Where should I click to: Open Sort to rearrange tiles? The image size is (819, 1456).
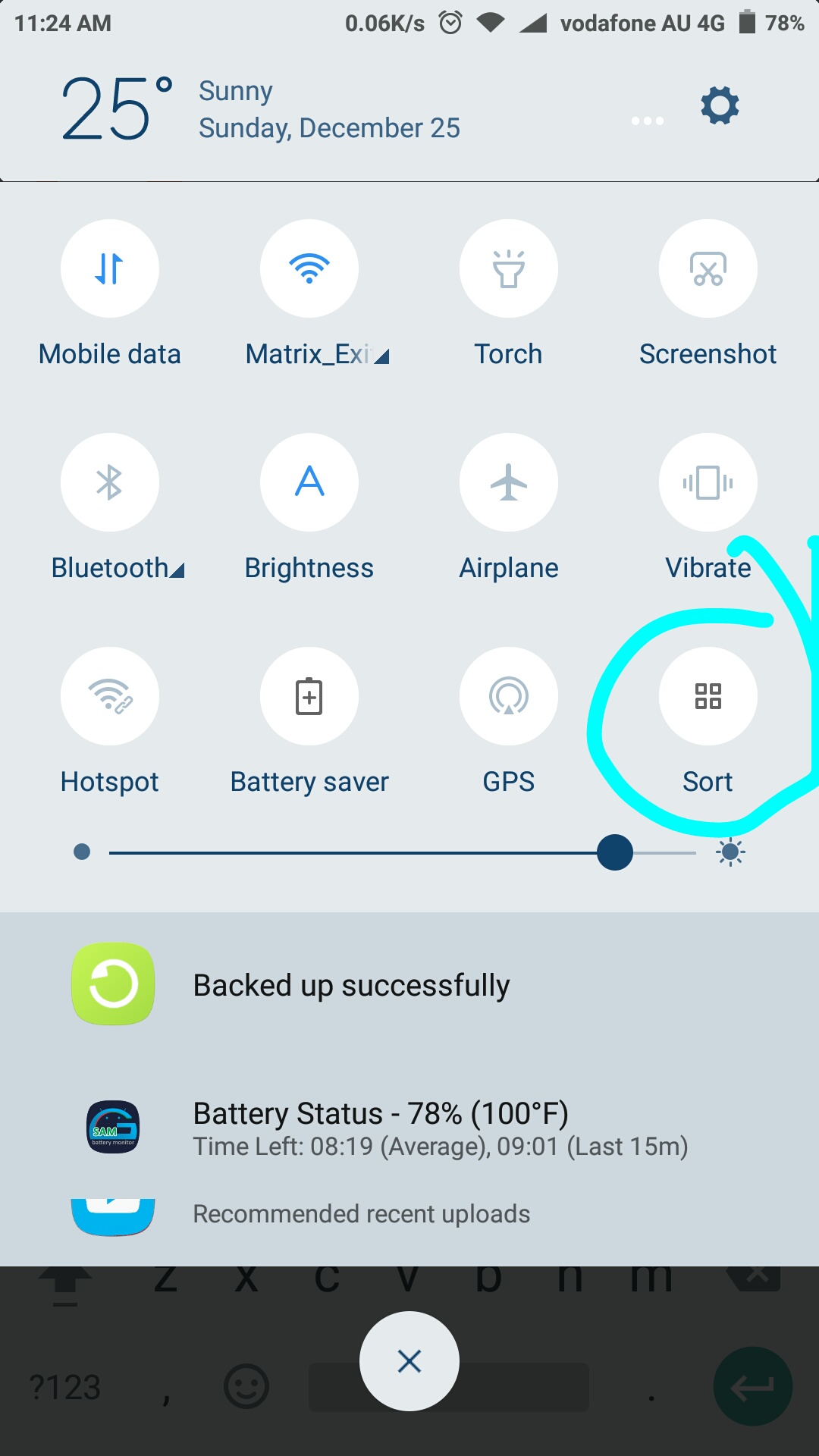pos(708,697)
